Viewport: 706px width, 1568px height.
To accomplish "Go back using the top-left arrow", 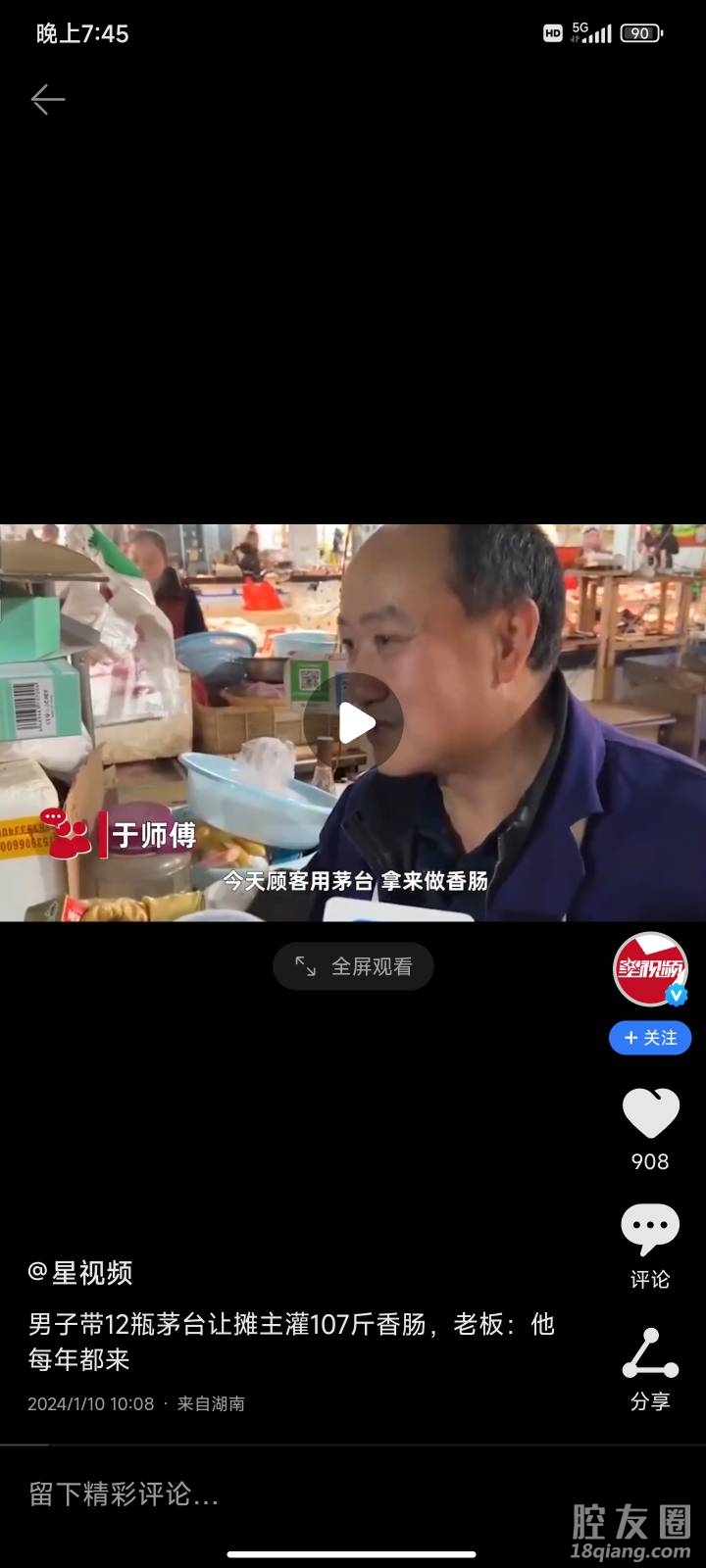I will click(47, 99).
